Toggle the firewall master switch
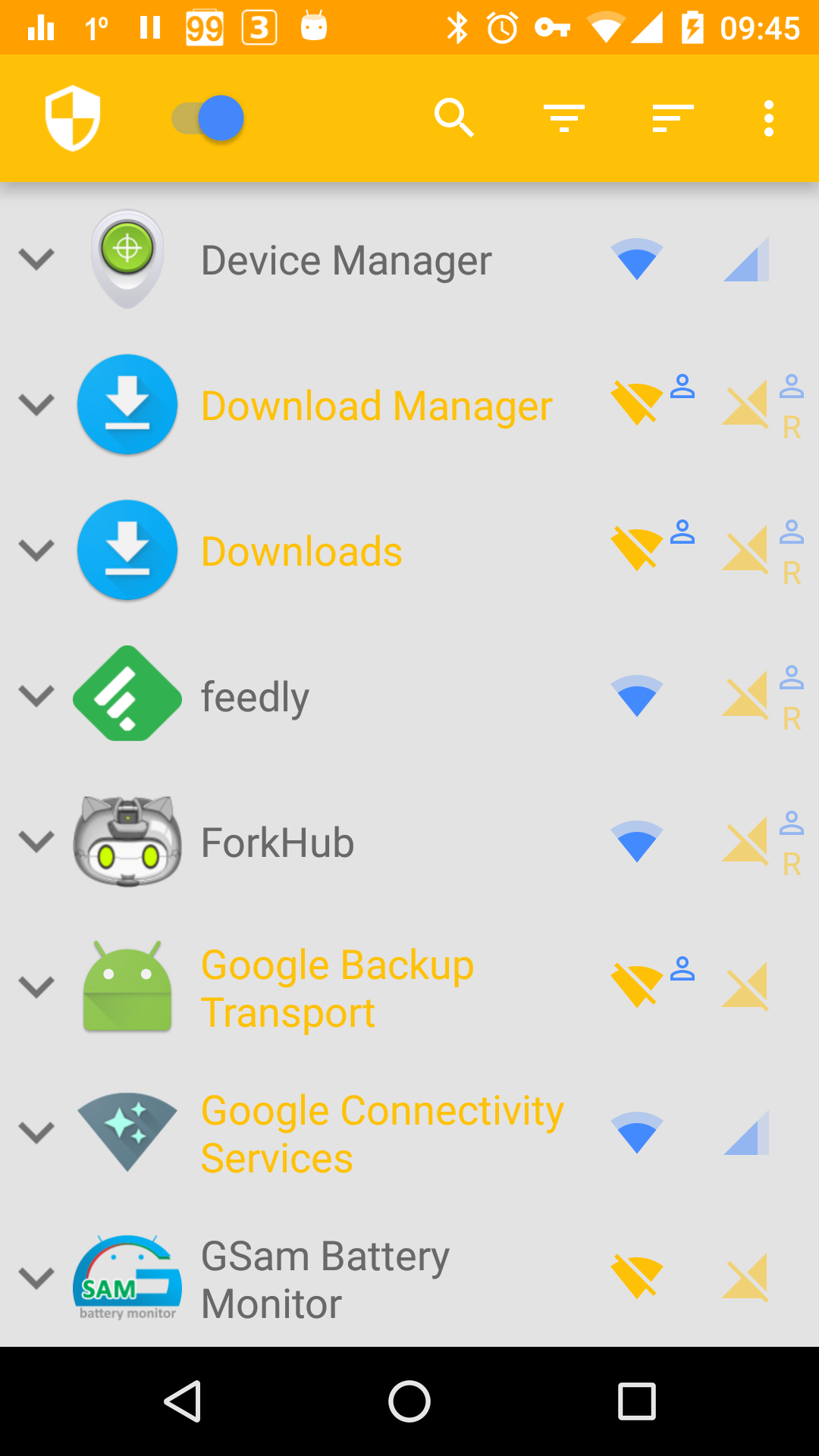 [x=208, y=118]
